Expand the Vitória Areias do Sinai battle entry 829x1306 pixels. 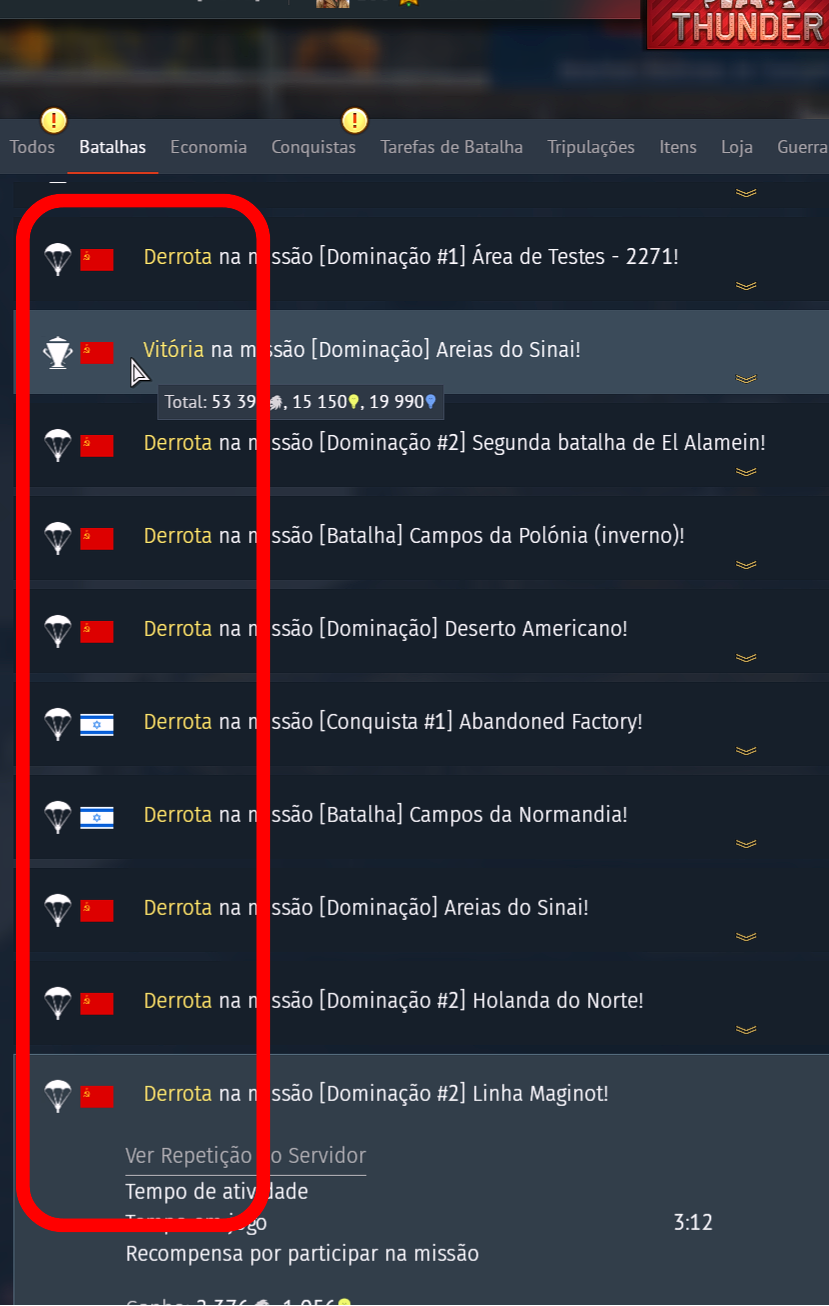[745, 378]
